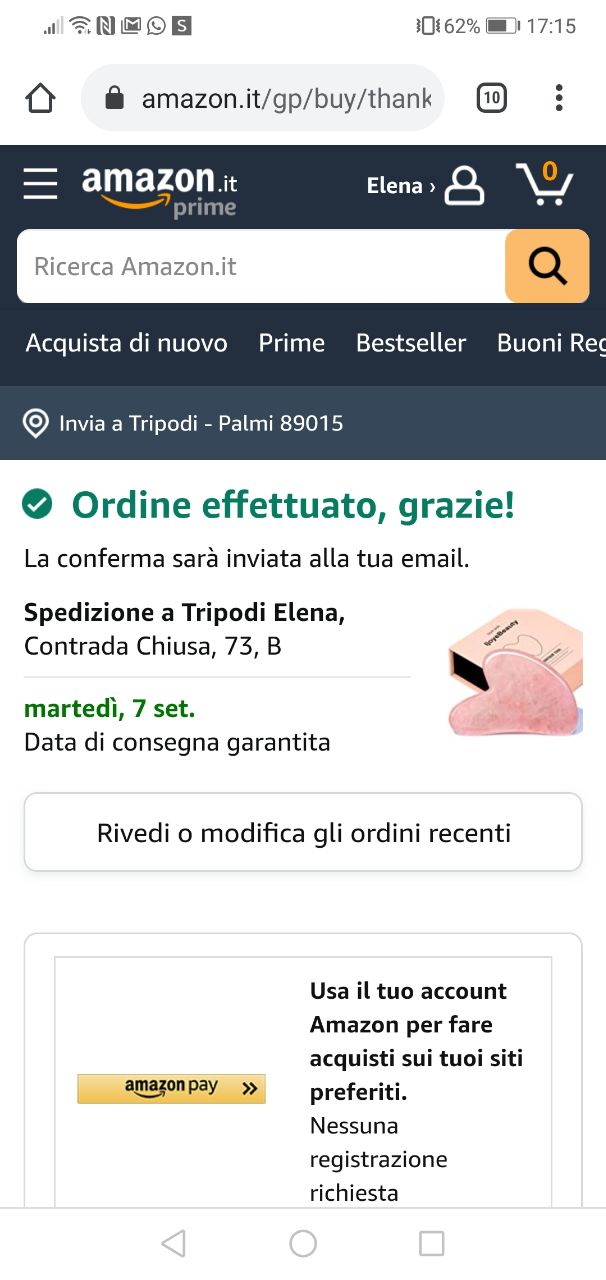The width and height of the screenshot is (606, 1280).
Task: Tap the Amazon Pay banner button
Action: [x=171, y=1088]
